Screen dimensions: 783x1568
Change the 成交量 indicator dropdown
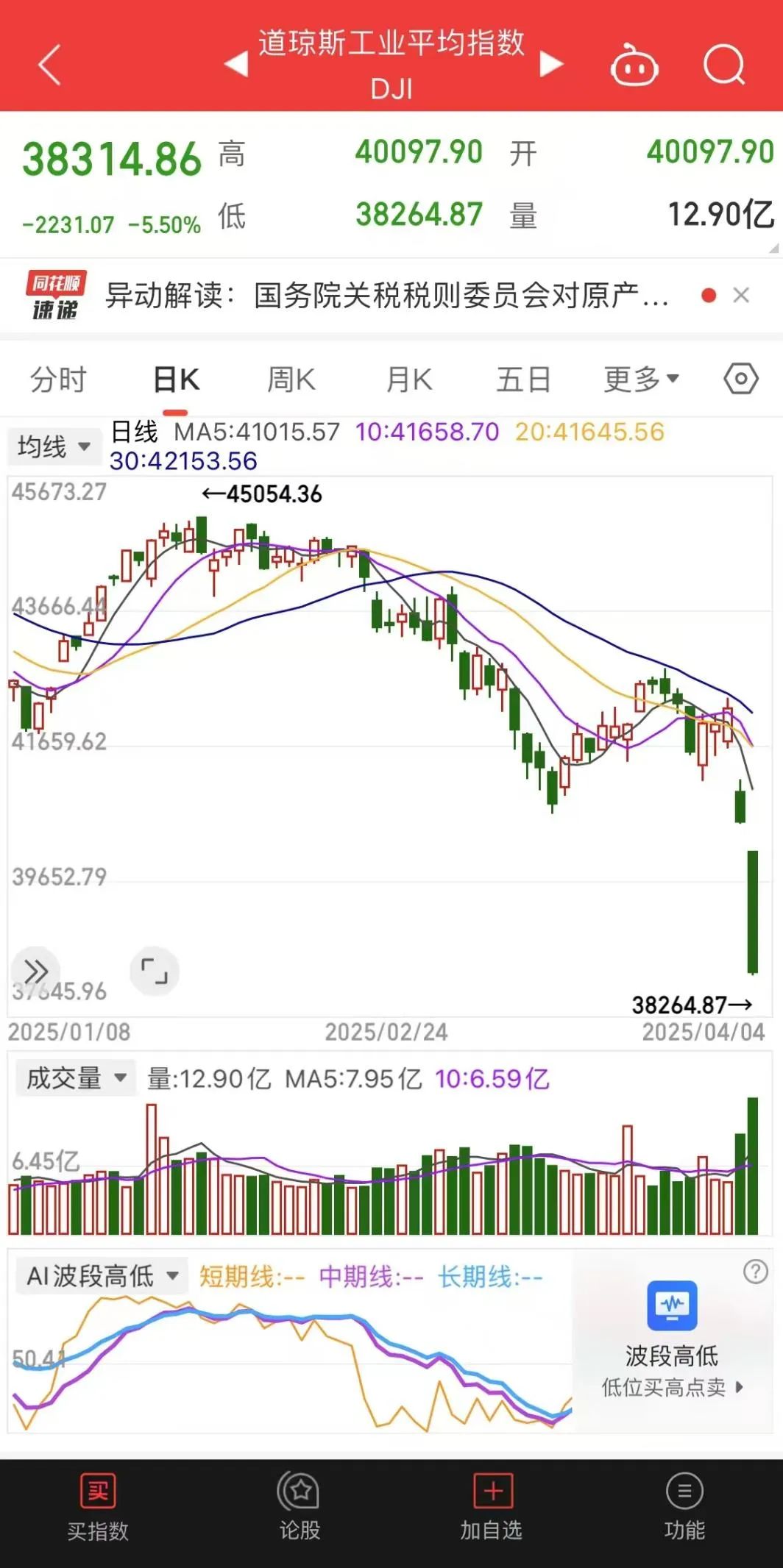(77, 1078)
